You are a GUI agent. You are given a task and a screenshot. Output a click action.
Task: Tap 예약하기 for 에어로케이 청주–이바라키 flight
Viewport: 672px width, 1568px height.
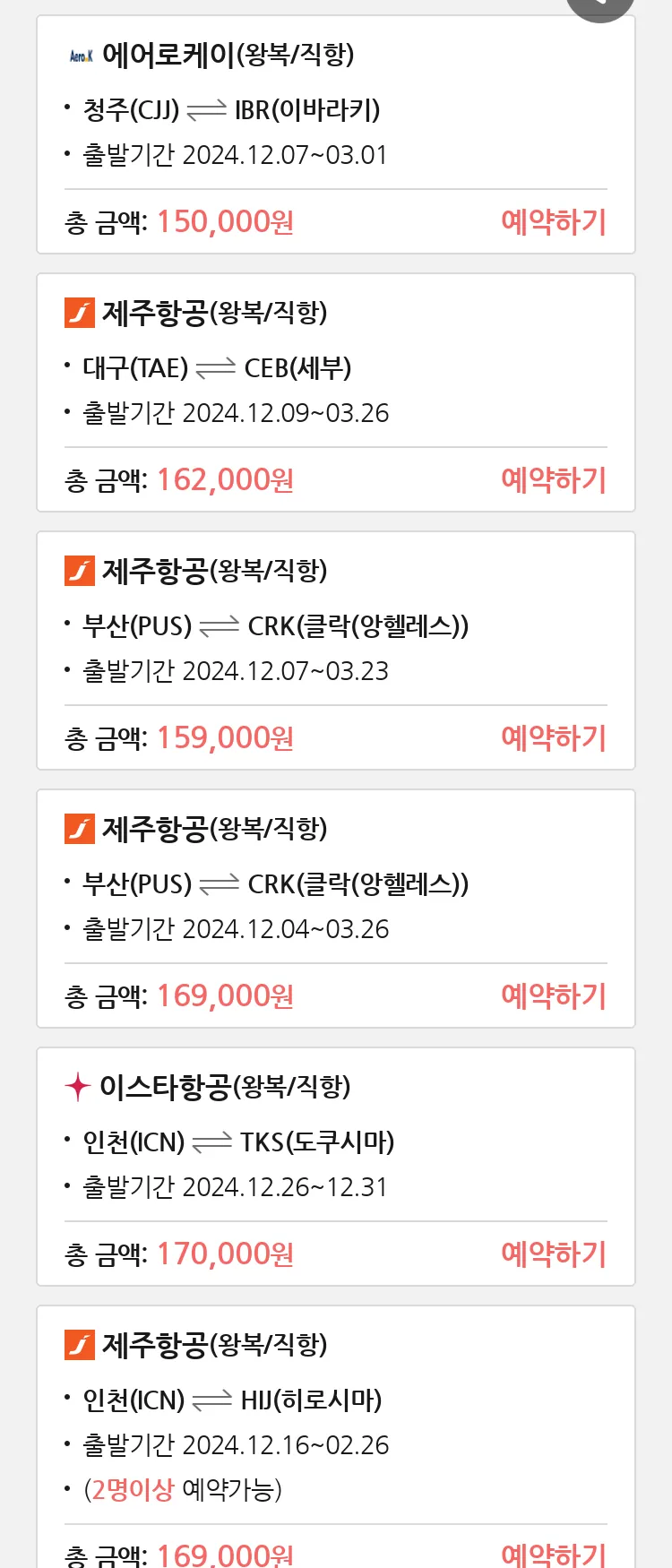[x=554, y=221]
